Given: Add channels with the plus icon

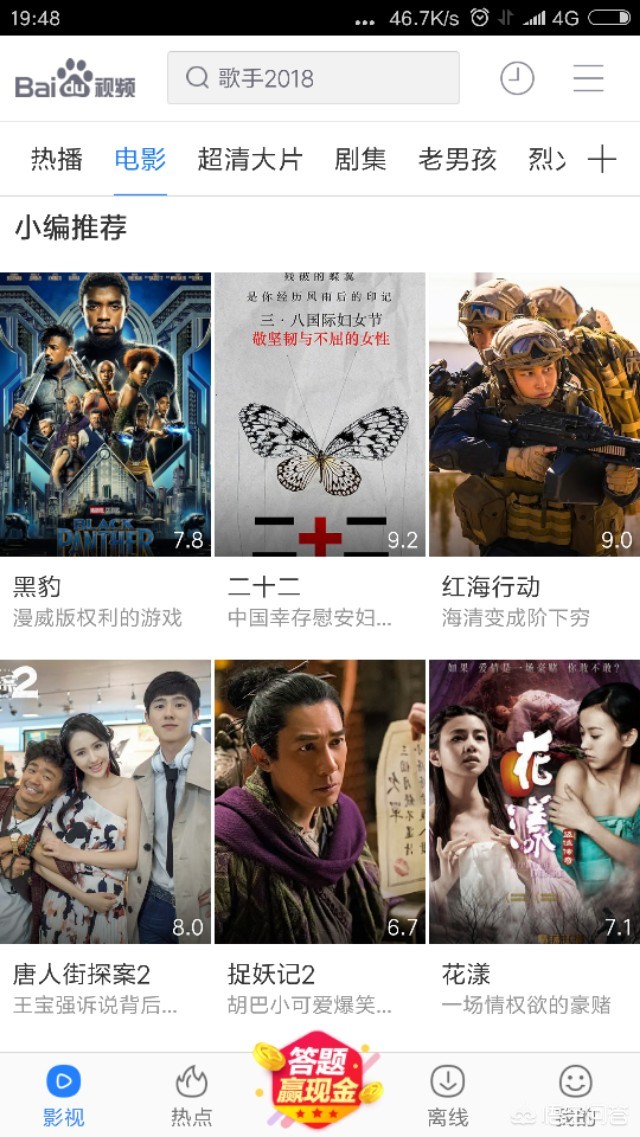Looking at the screenshot, I should coord(602,159).
